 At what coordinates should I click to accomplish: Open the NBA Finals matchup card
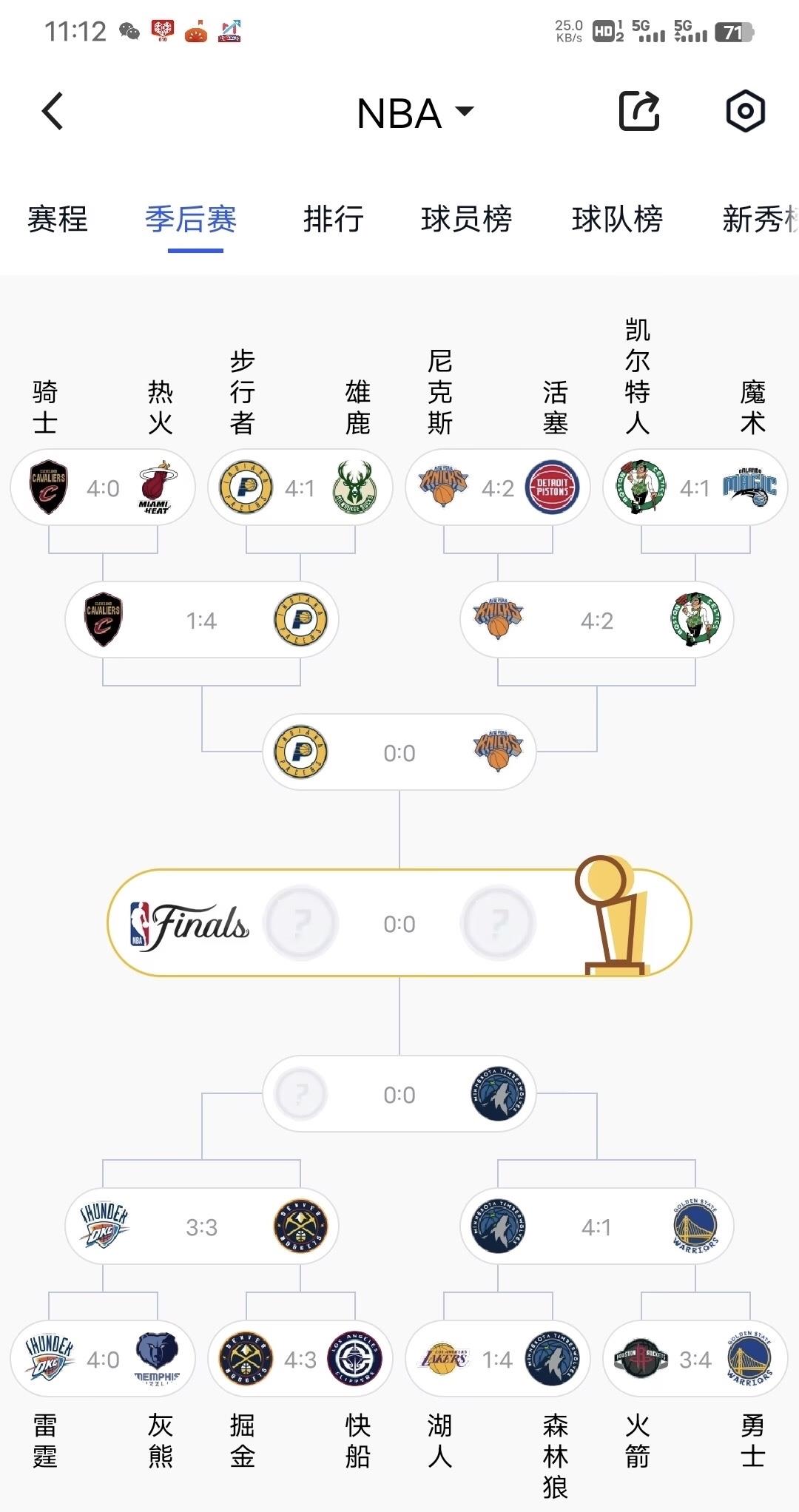coord(399,922)
